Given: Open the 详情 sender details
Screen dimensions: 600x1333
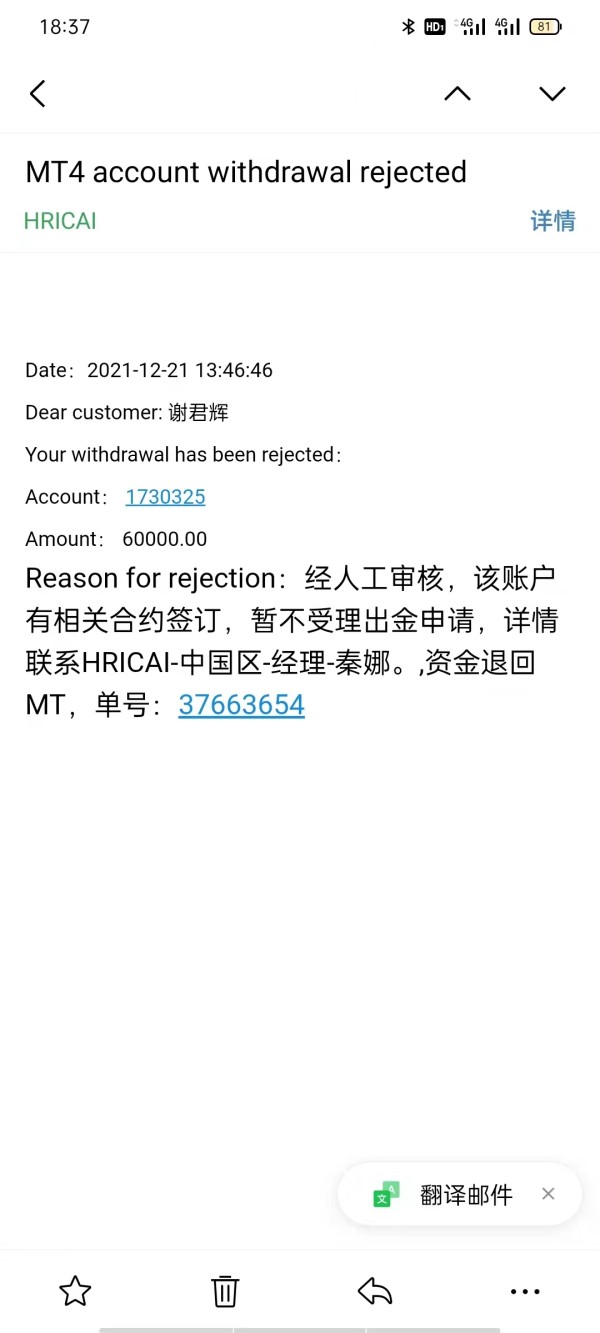Looking at the screenshot, I should coord(553,221).
